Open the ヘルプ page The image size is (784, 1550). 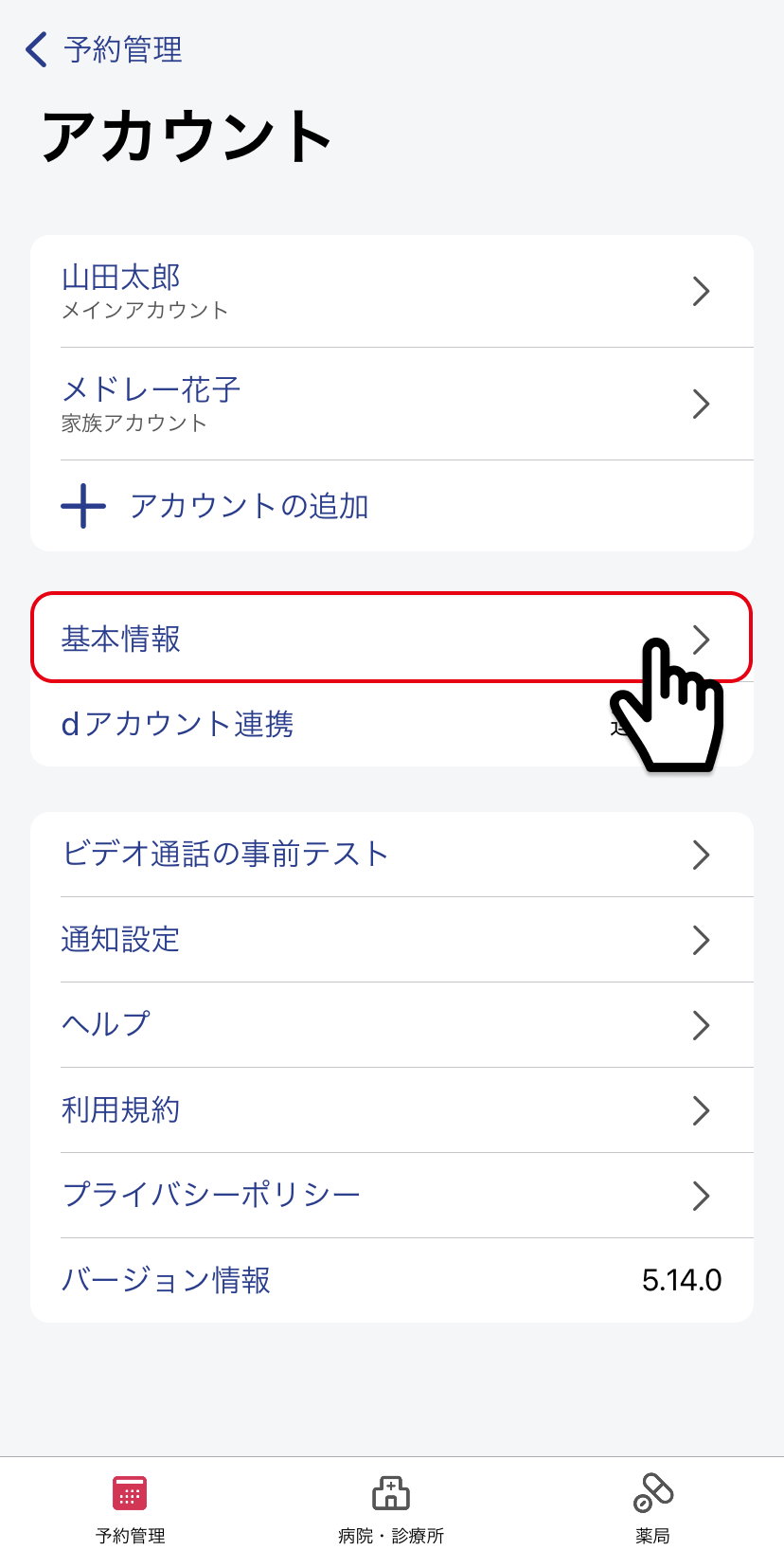(x=392, y=1025)
